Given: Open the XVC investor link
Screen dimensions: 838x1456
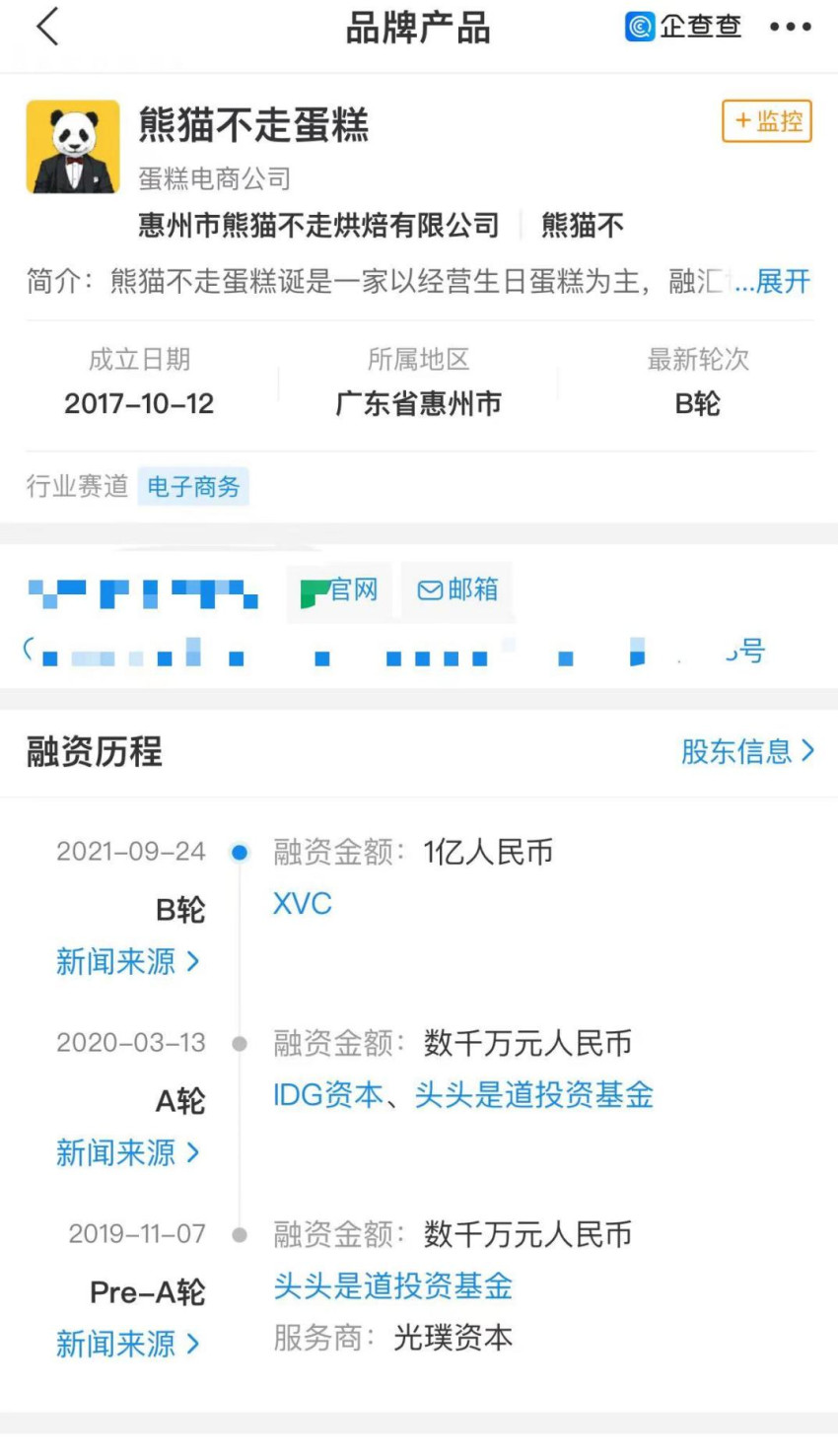Looking at the screenshot, I should tap(303, 904).
